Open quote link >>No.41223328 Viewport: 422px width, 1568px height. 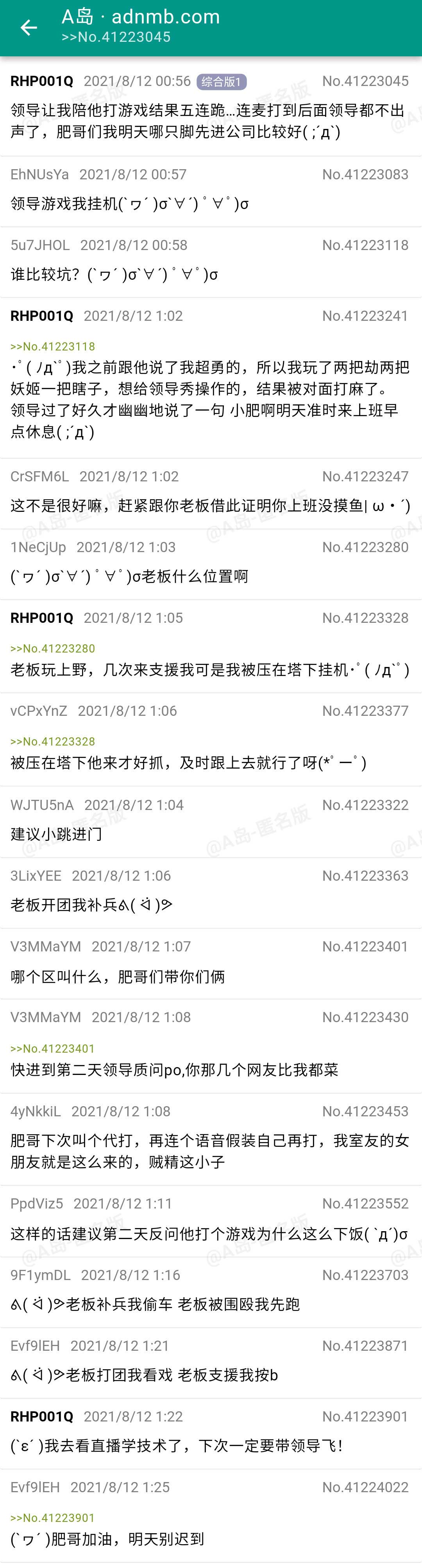[52, 741]
